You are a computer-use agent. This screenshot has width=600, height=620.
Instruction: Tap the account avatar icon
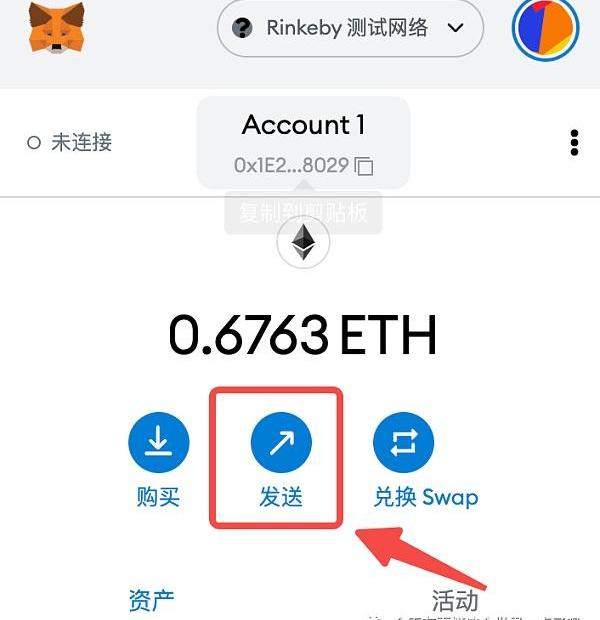(x=545, y=30)
